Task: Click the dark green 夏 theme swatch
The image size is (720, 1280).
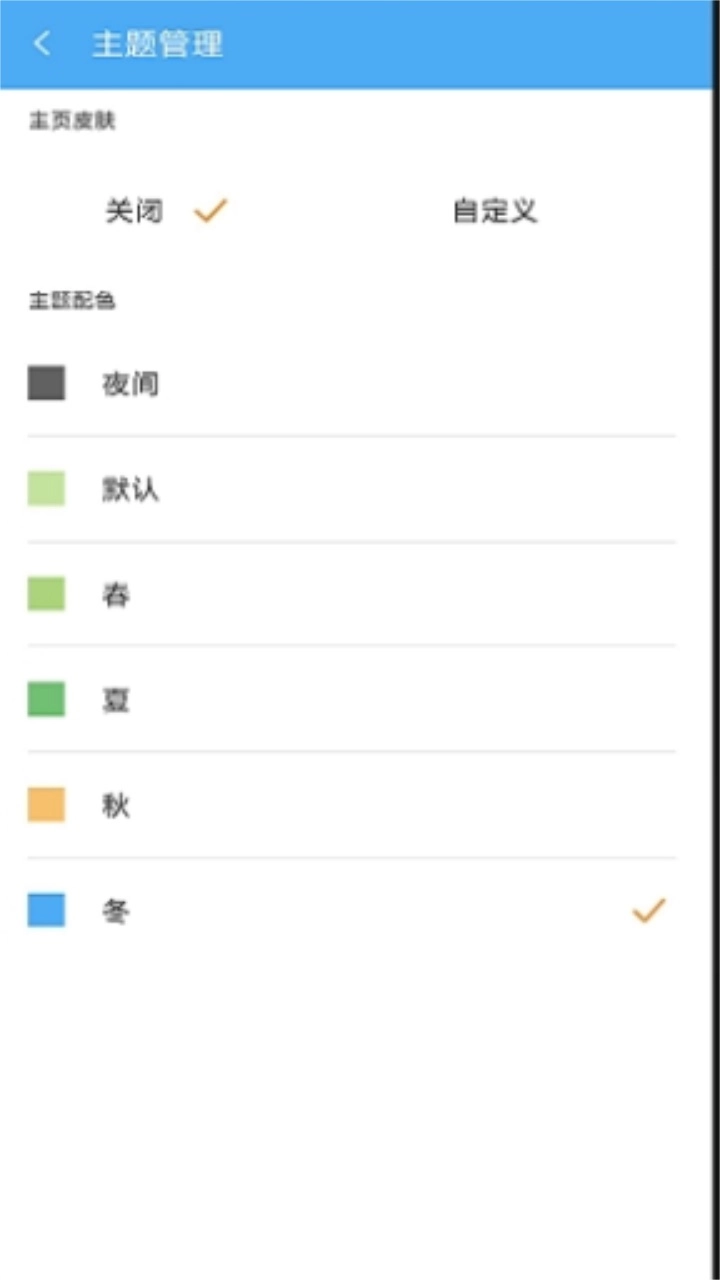Action: [x=45, y=699]
